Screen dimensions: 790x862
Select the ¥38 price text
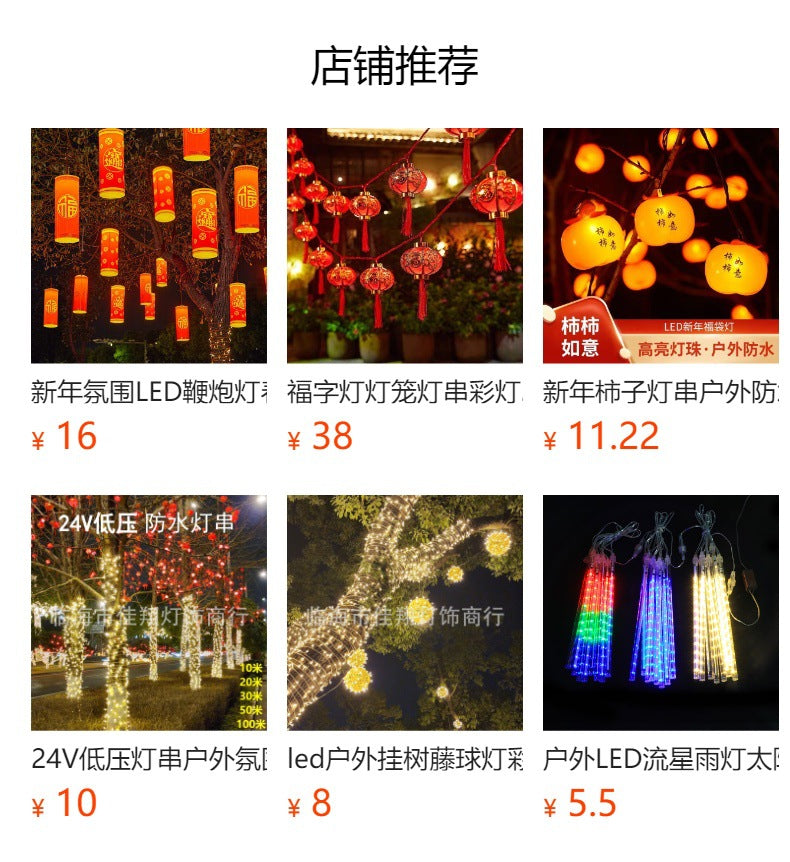(x=321, y=434)
